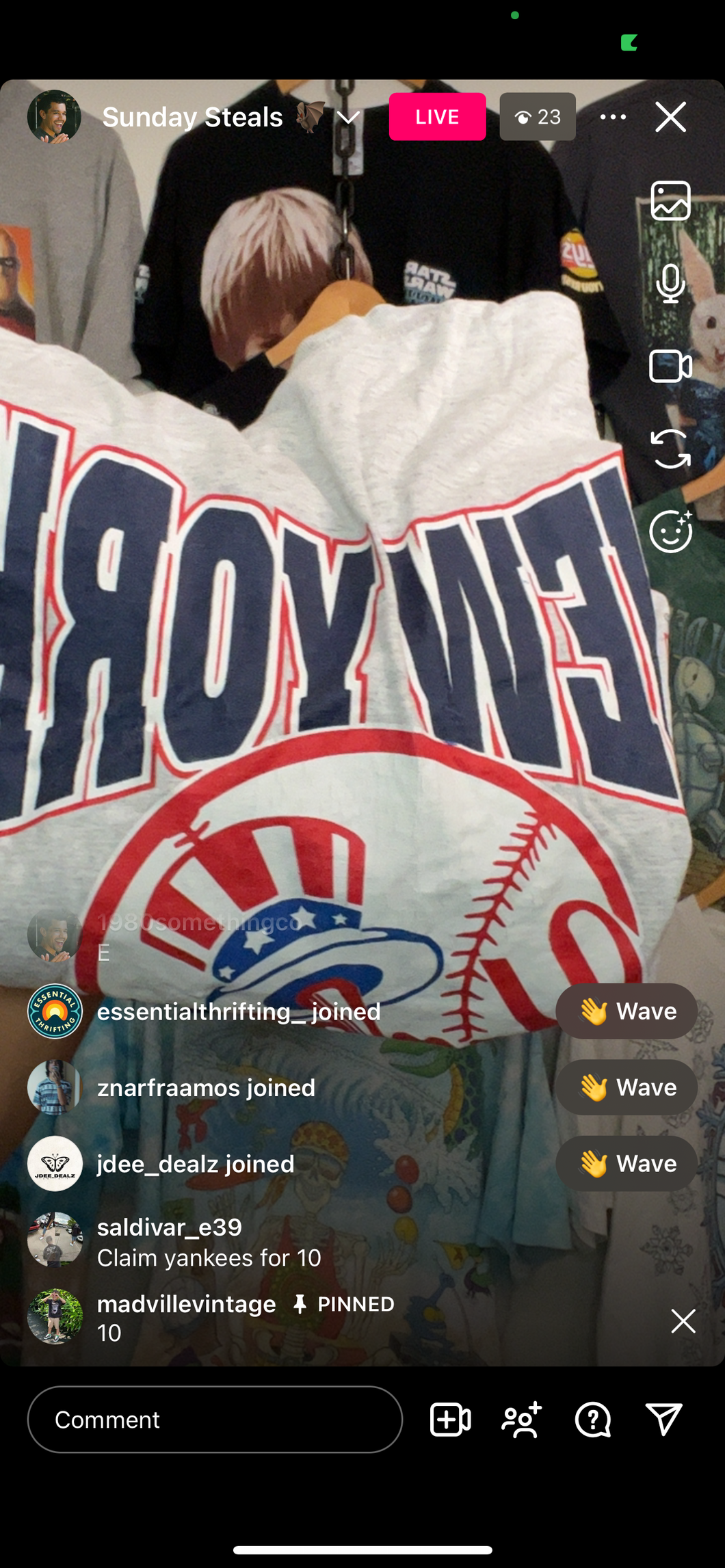The height and width of the screenshot is (1568, 725).
Task: Open face effects and filters
Action: [670, 531]
